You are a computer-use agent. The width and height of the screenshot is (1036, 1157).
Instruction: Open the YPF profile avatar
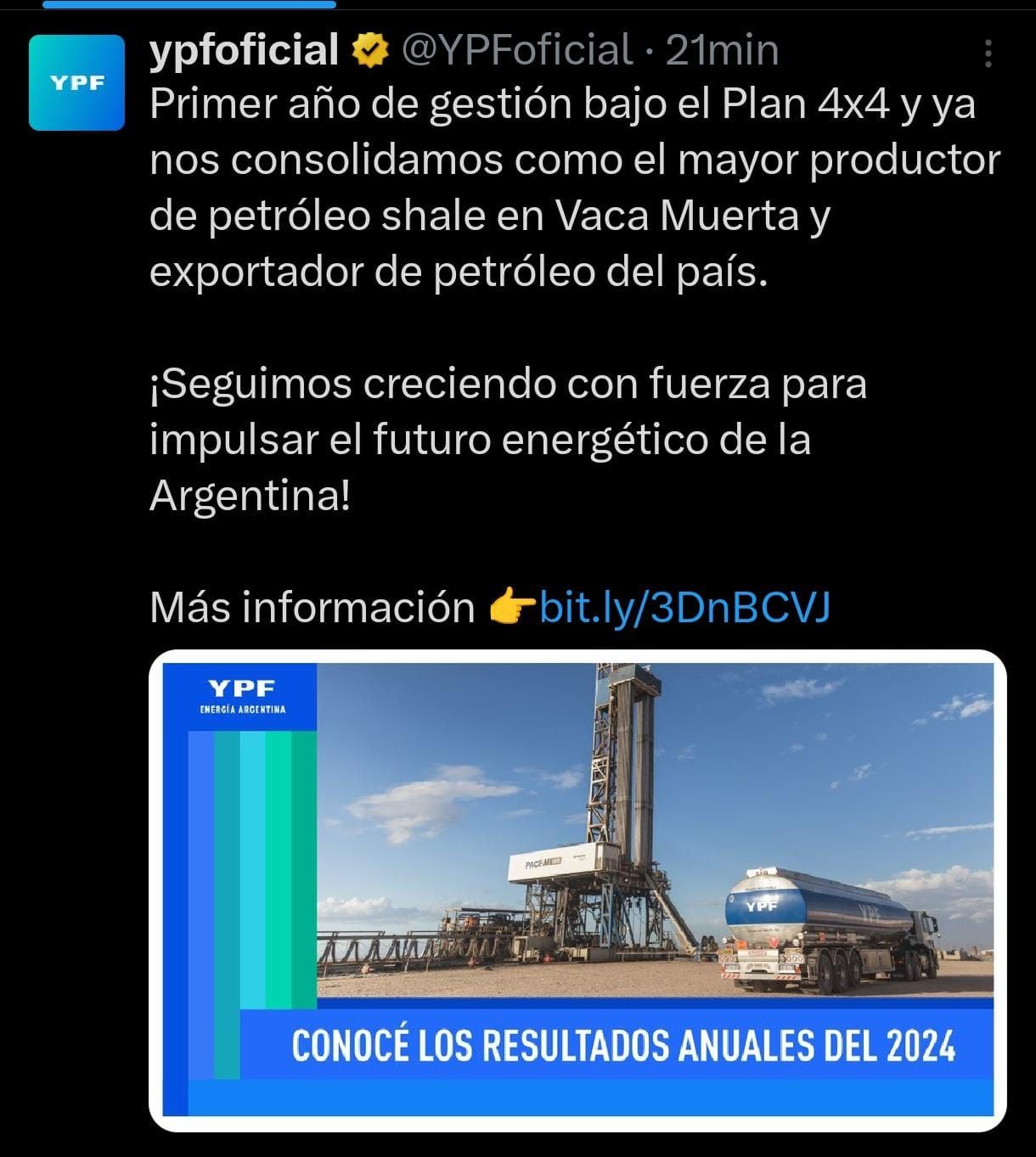click(76, 82)
